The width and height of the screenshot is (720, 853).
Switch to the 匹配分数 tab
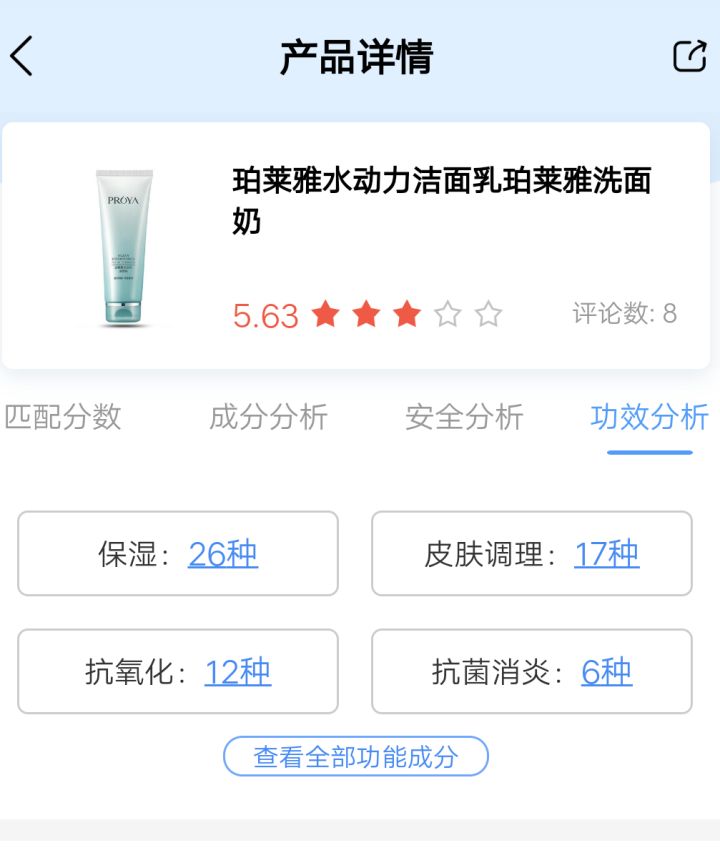[63, 419]
